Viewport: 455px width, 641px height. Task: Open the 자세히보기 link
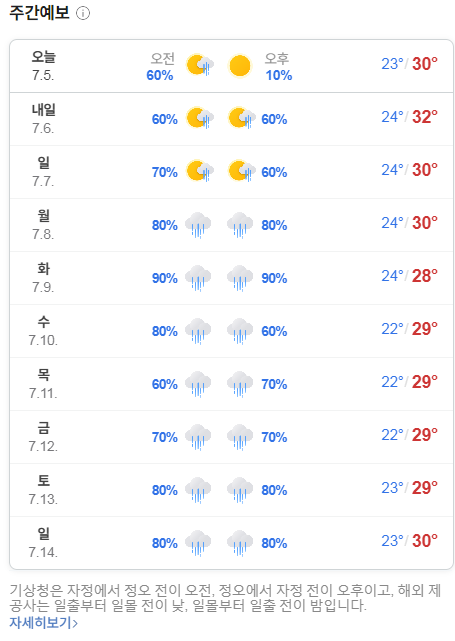(43, 623)
